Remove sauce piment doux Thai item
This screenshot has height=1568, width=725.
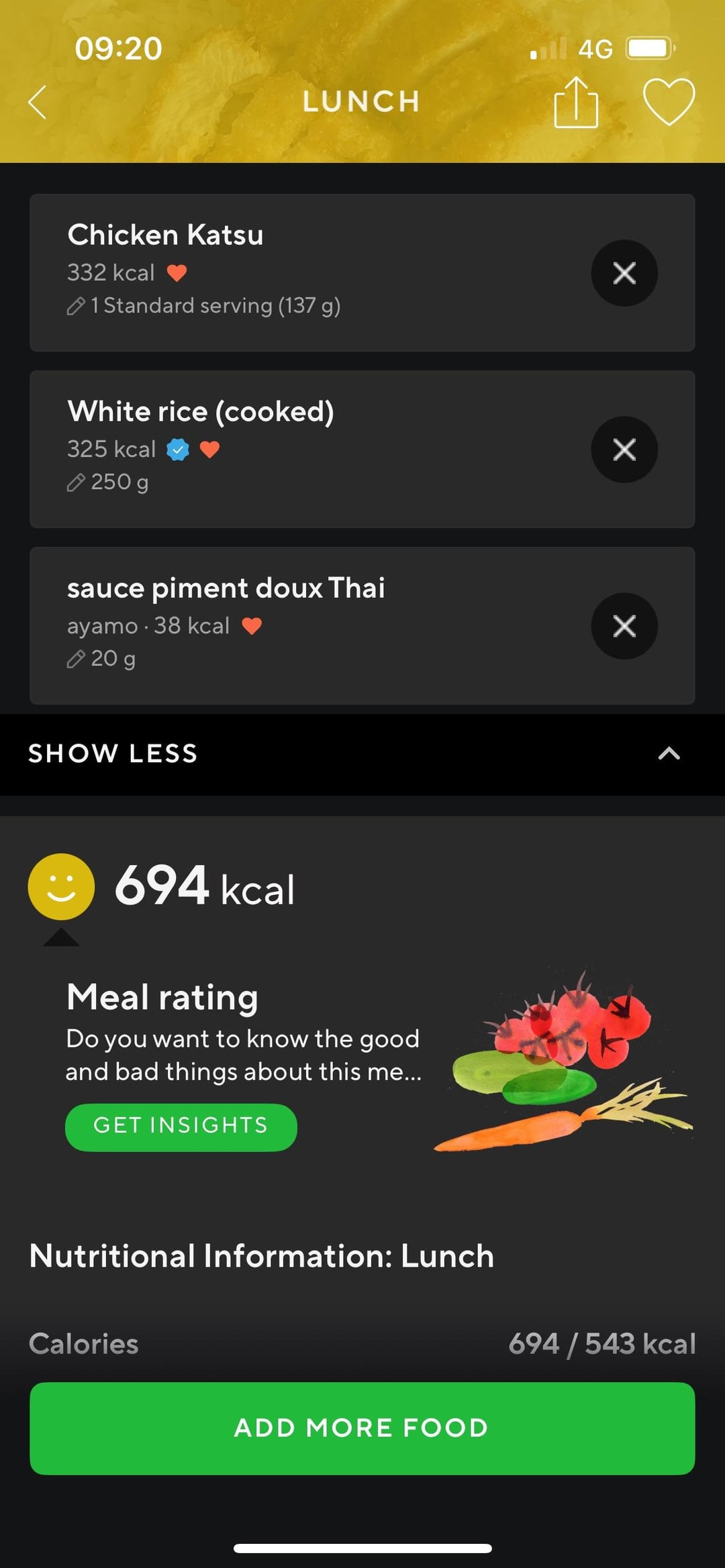pyautogui.click(x=624, y=626)
